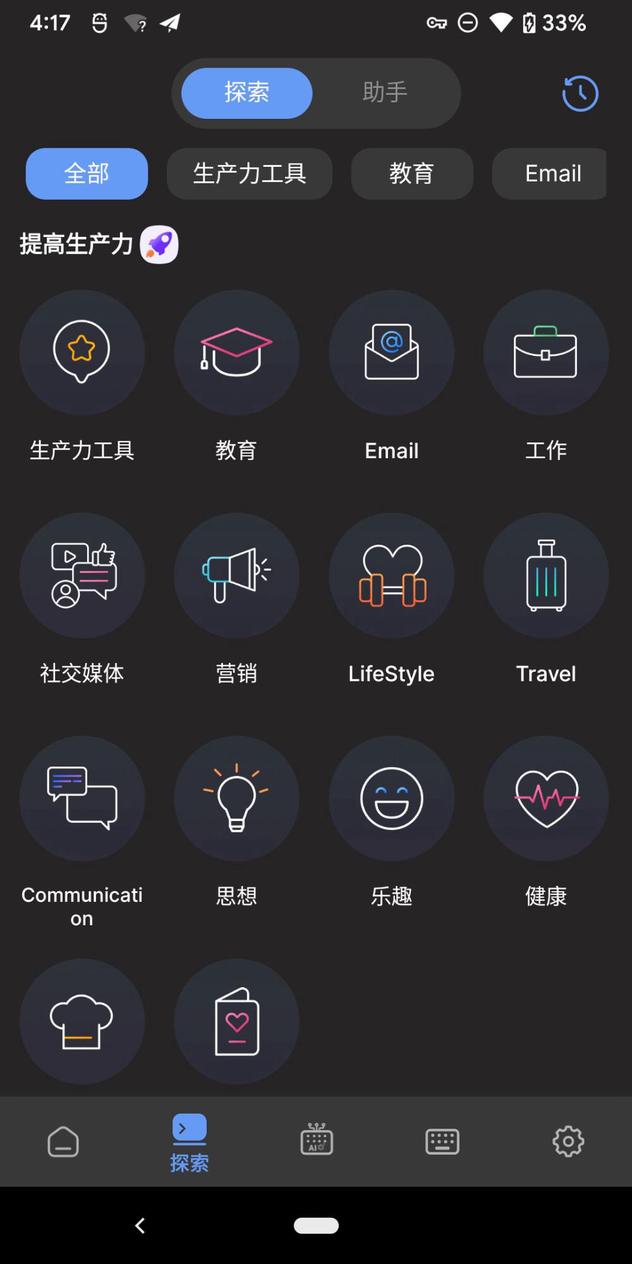Open the 营销 category
The width and height of the screenshot is (632, 1264).
pyautogui.click(x=236, y=576)
